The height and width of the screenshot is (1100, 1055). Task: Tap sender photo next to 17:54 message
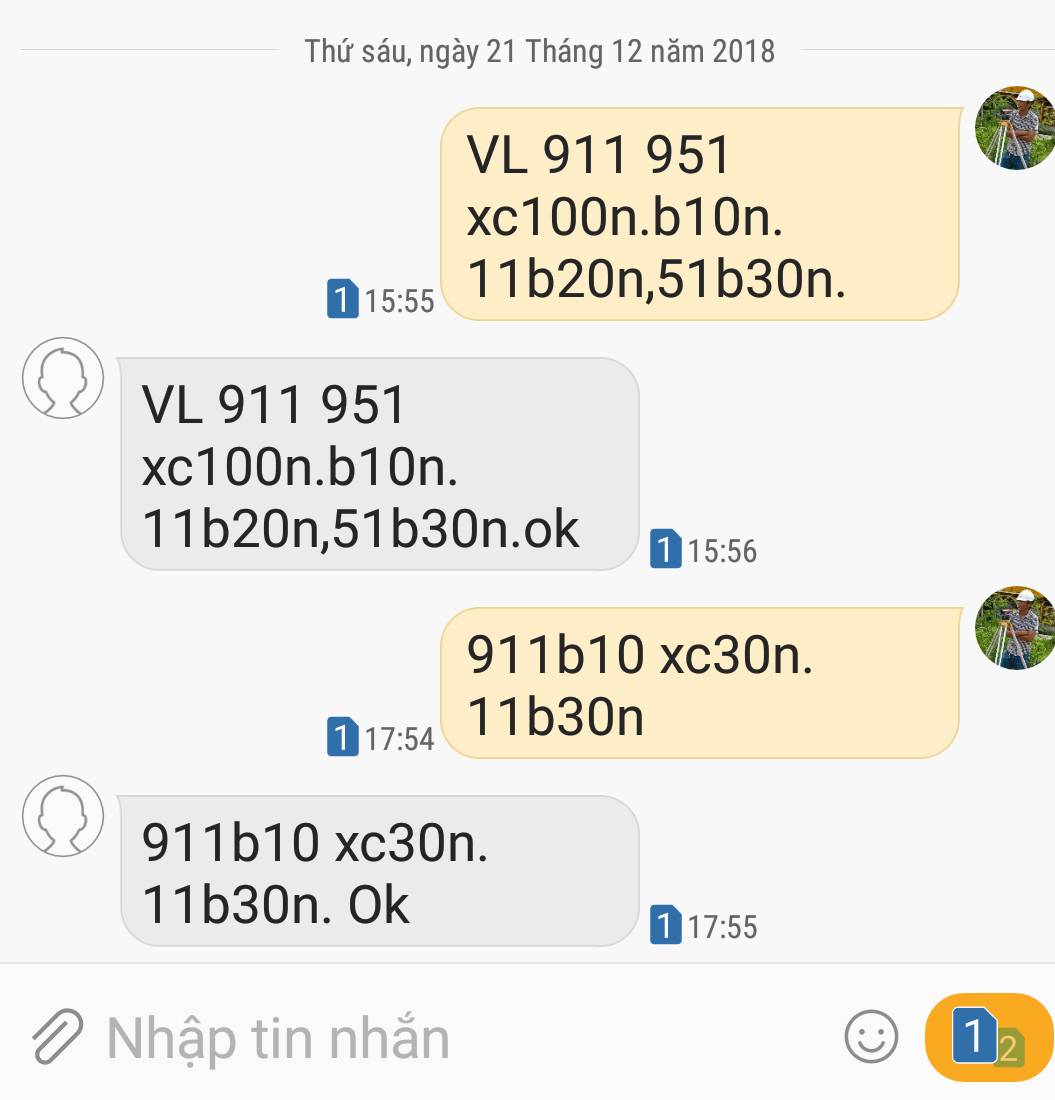point(1015,628)
